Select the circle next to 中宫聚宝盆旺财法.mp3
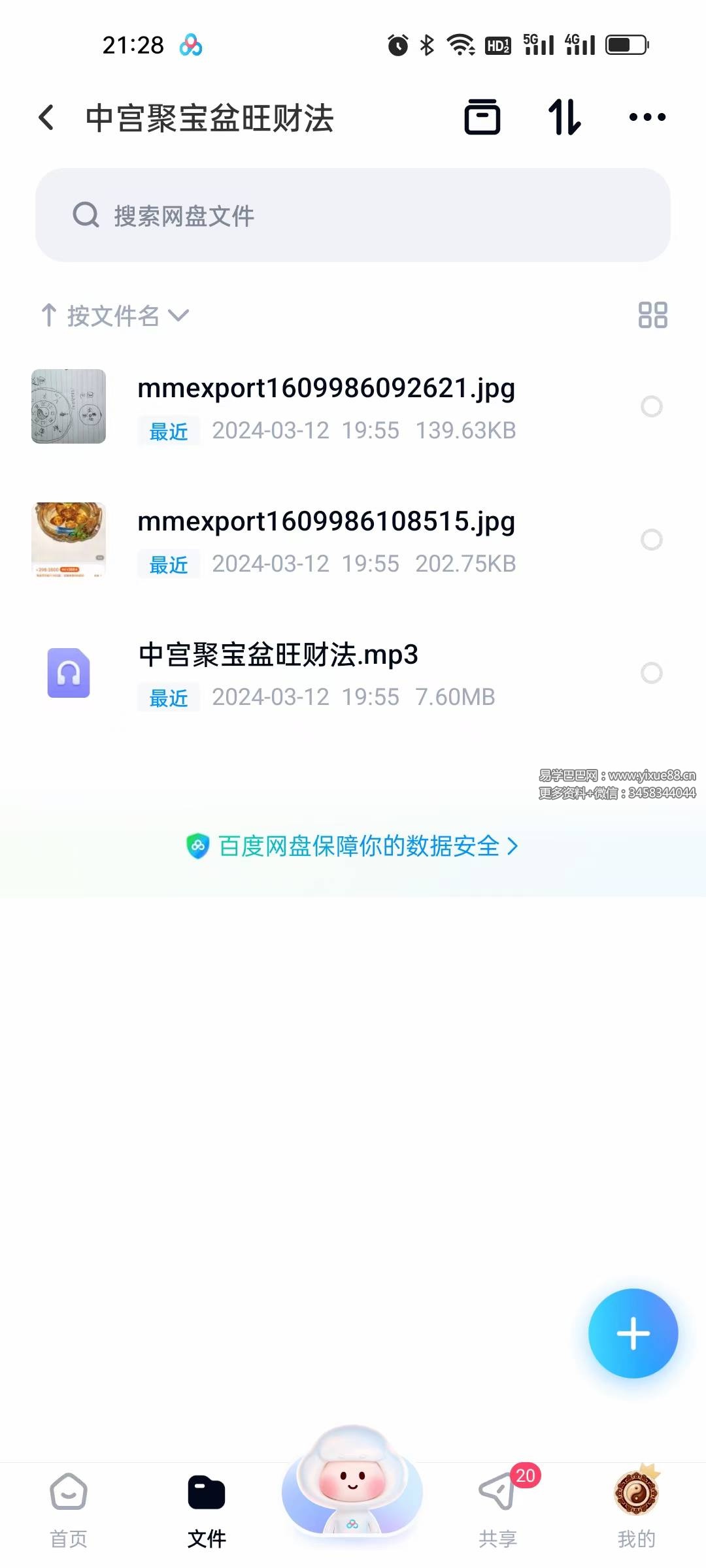 651,673
